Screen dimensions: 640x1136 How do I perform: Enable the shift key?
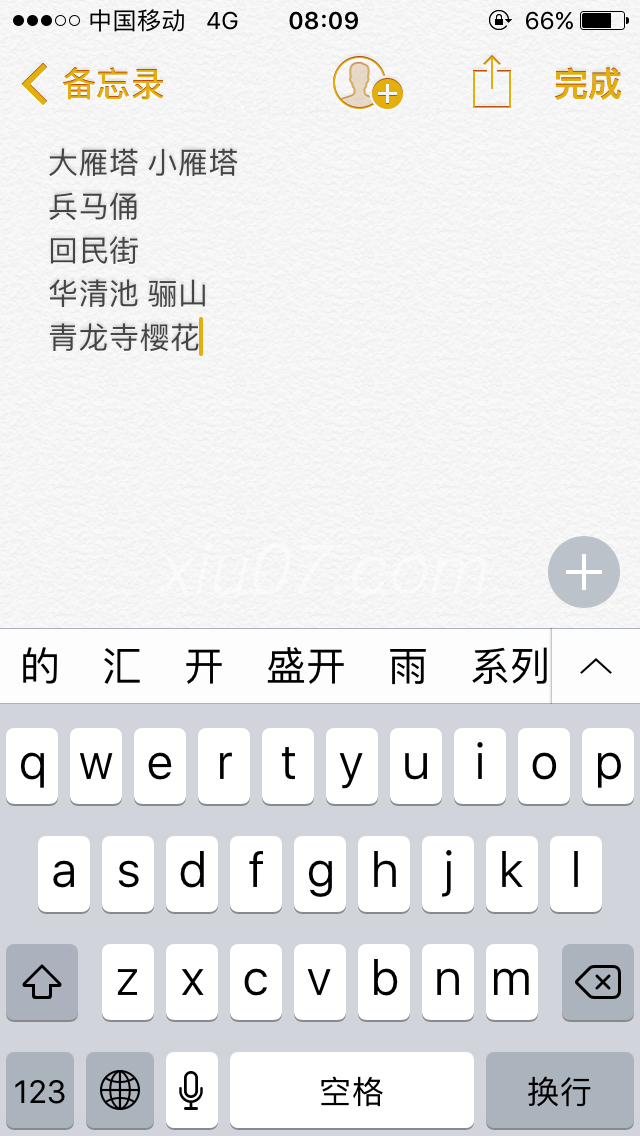(x=42, y=982)
